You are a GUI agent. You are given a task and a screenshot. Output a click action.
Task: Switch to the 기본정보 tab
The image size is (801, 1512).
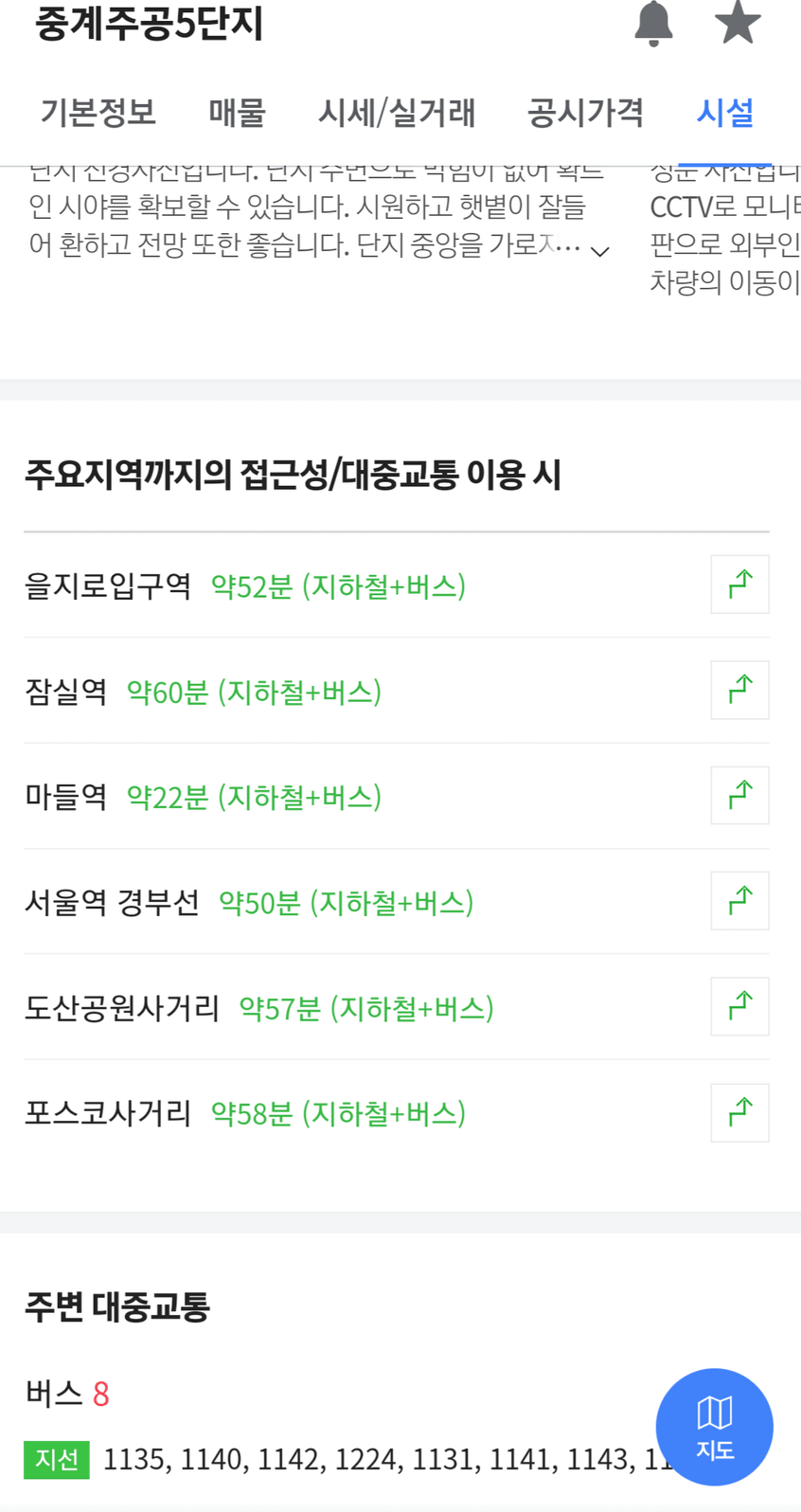click(x=98, y=113)
